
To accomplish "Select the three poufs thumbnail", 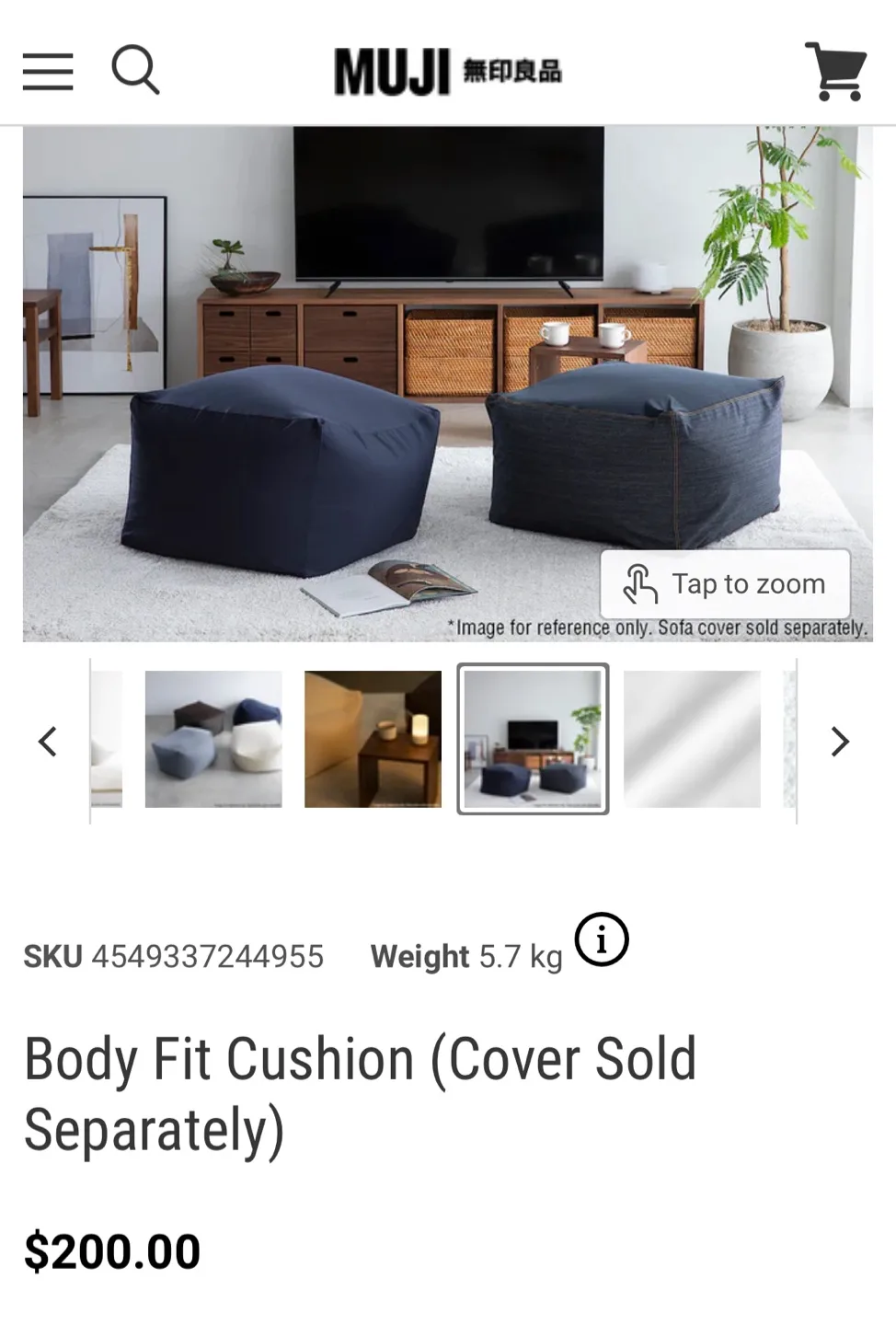I will point(213,739).
